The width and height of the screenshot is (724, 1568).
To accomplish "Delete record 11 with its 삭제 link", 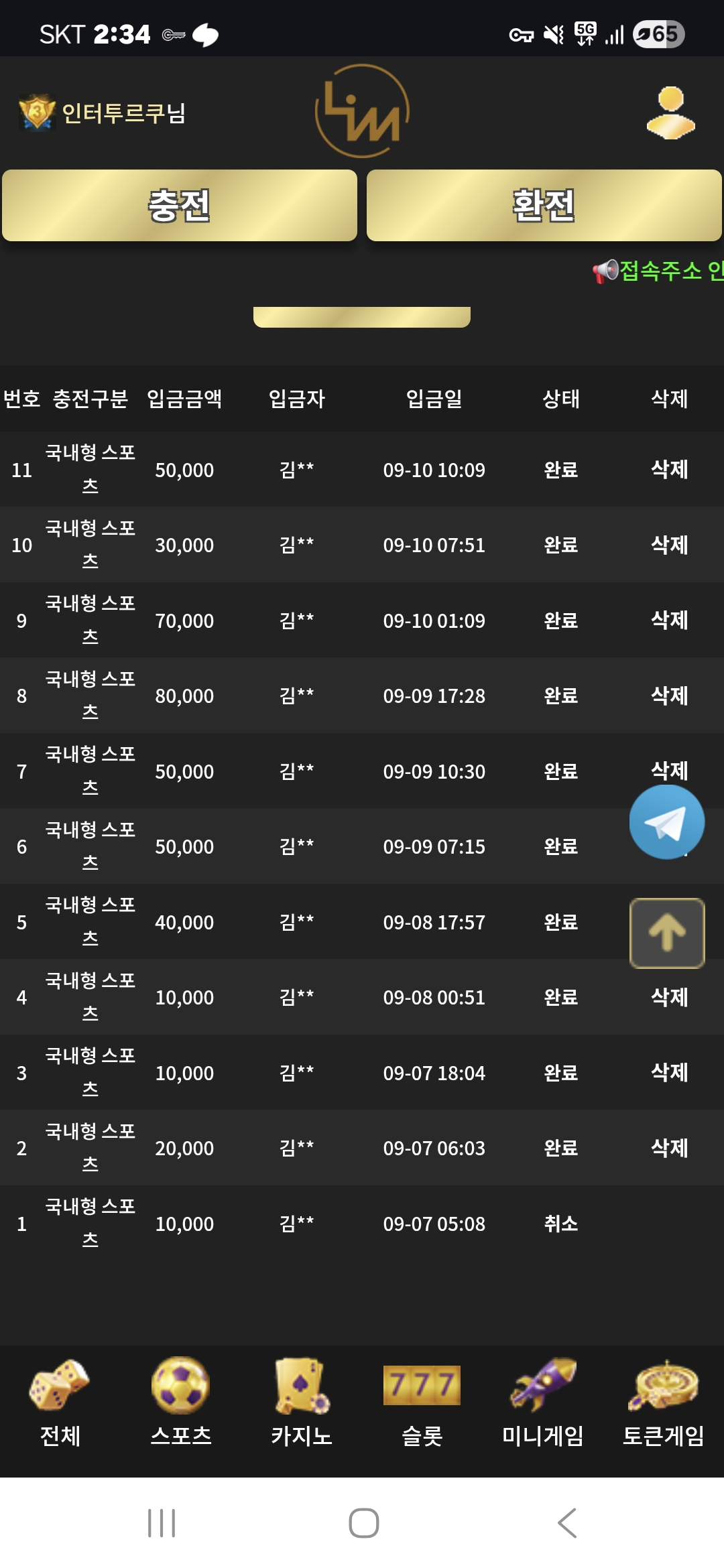I will pos(668,470).
